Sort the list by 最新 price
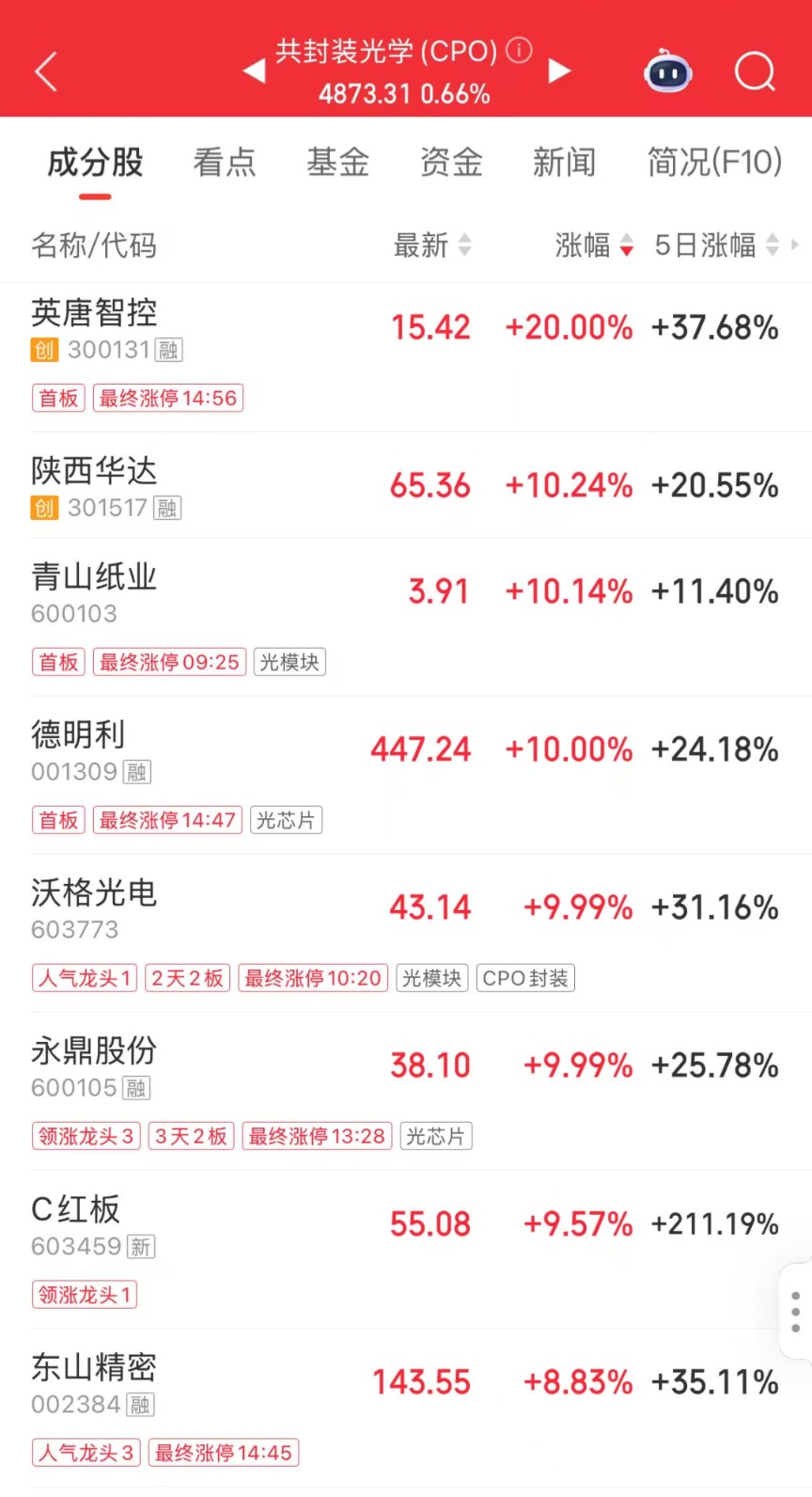This screenshot has width=812, height=1497. pyautogui.click(x=431, y=245)
